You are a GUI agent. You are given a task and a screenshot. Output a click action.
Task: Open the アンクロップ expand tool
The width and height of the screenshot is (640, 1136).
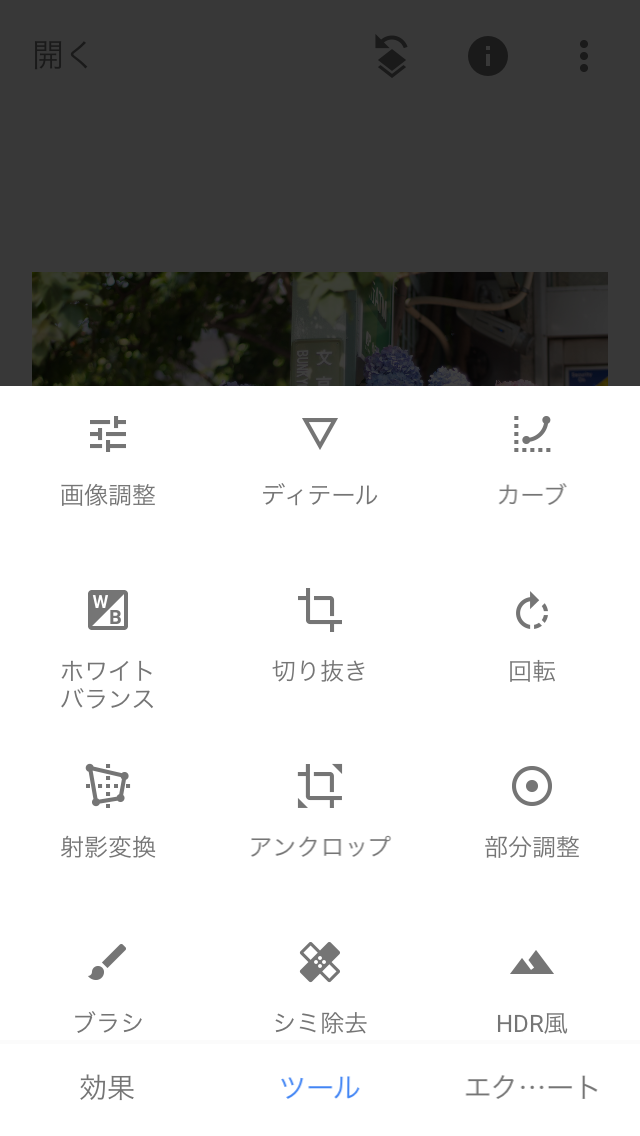(320, 812)
